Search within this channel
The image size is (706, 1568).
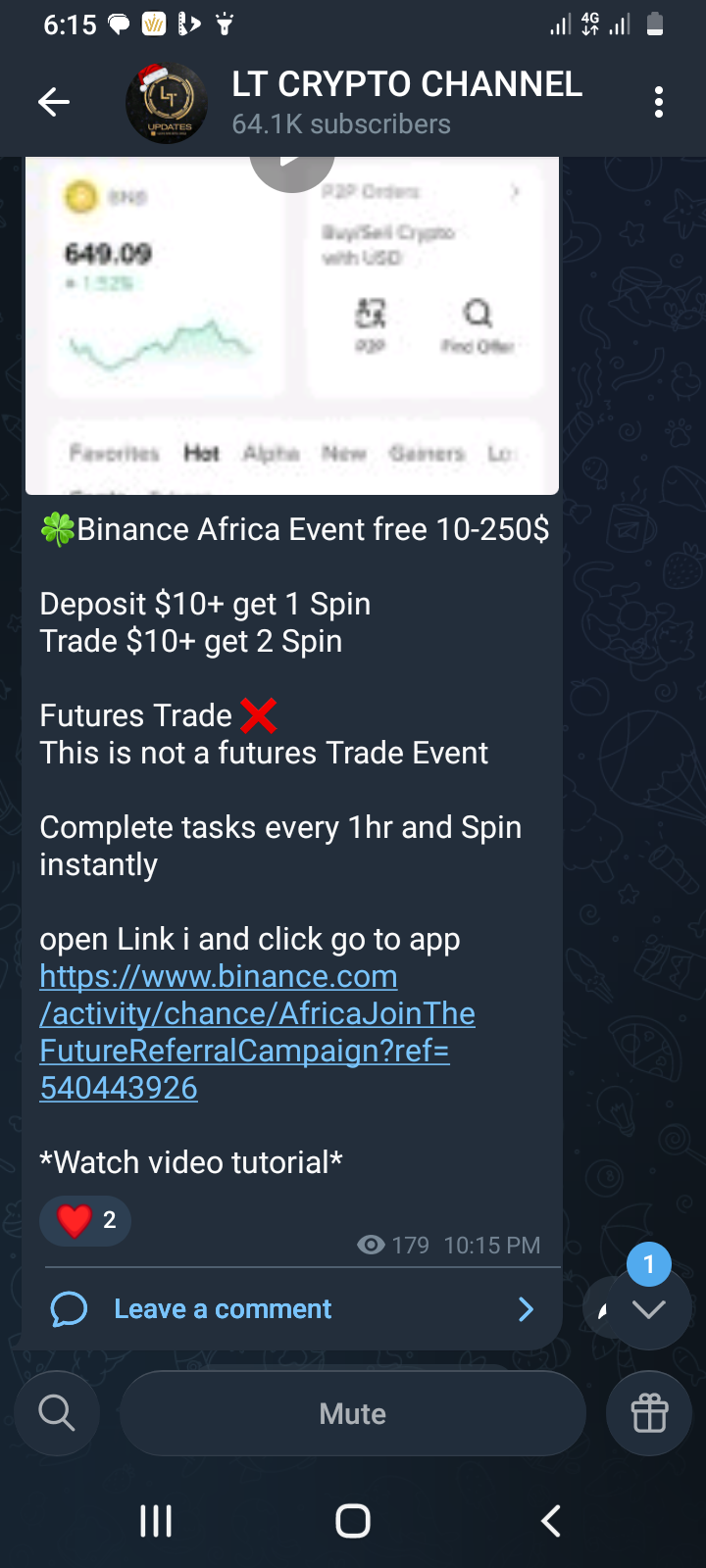pyautogui.click(x=56, y=1413)
